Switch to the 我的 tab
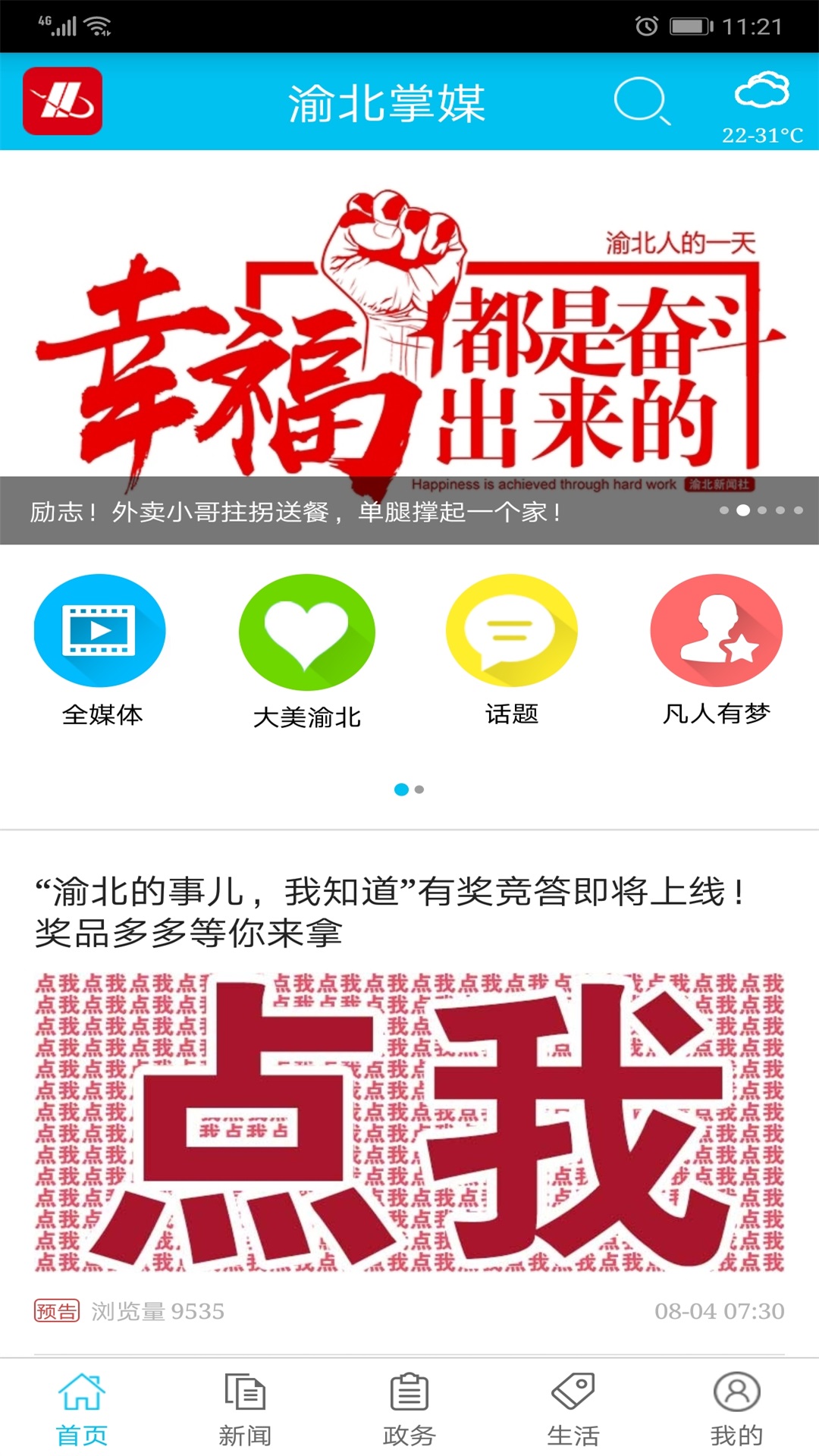 736,1409
